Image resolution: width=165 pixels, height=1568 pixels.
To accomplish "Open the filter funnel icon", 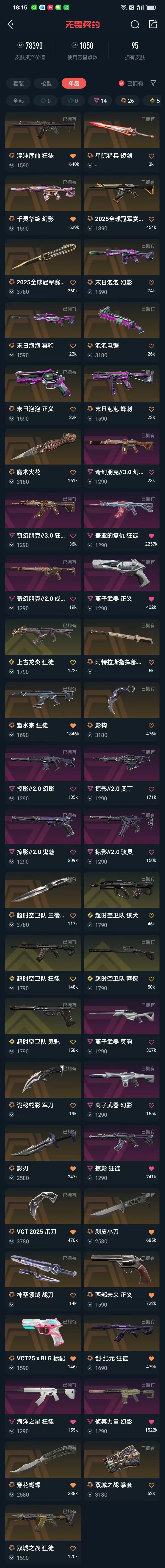I will tap(153, 83).
